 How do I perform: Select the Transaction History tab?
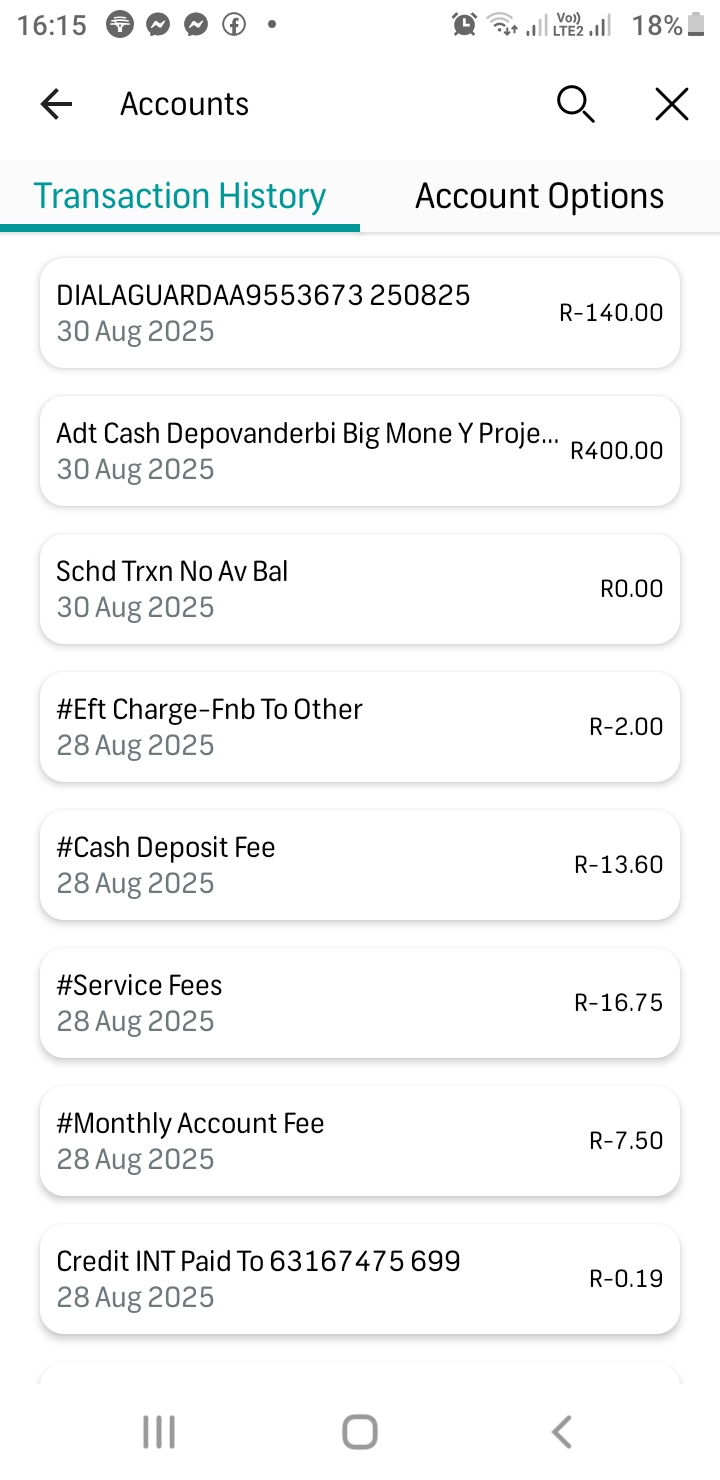click(x=180, y=196)
